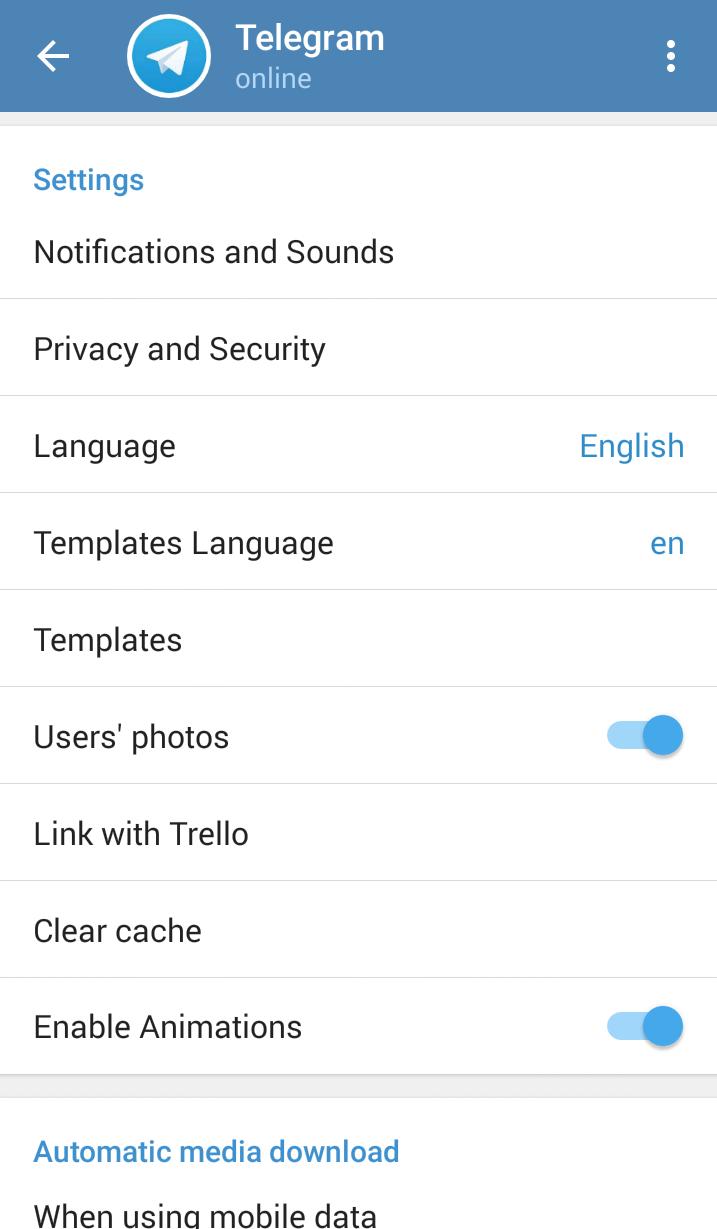Select Link with Trello

pos(141,834)
